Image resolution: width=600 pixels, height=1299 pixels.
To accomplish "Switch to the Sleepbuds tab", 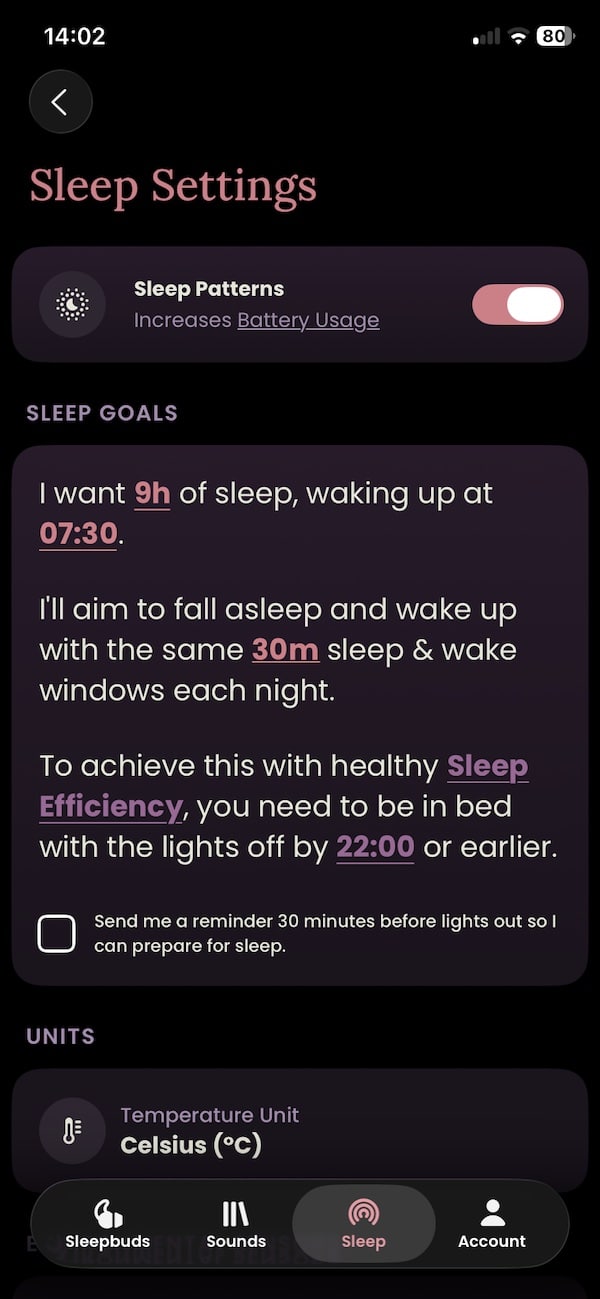I will pos(107,1225).
